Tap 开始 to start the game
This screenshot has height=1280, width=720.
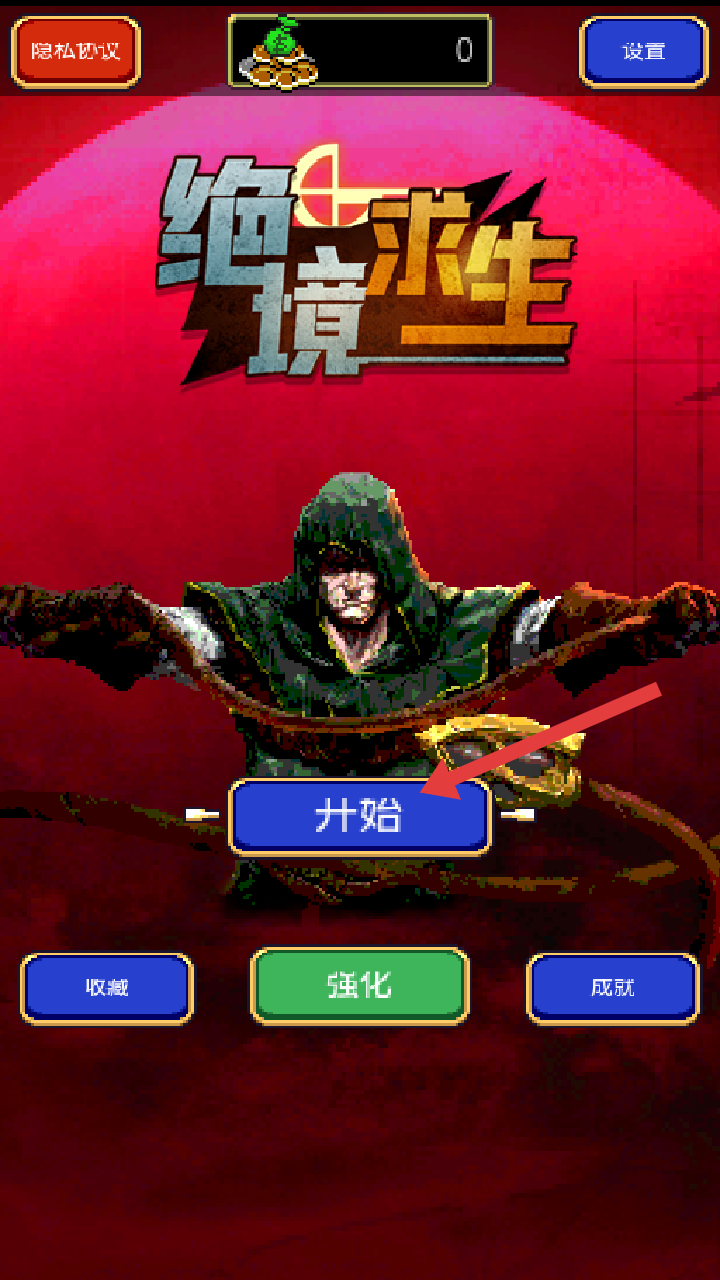coord(360,817)
